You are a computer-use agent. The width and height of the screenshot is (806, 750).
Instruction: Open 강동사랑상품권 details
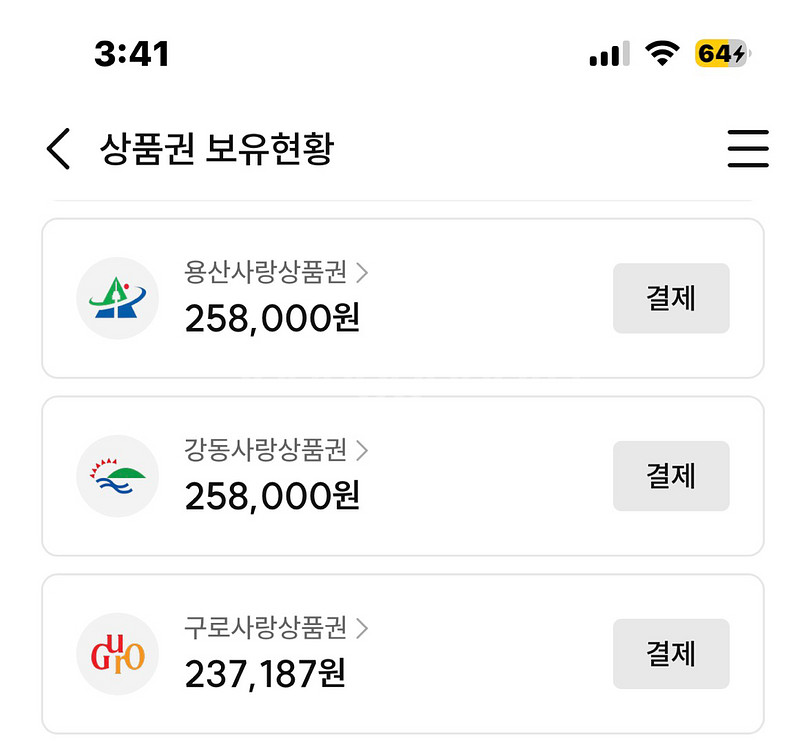(276, 450)
